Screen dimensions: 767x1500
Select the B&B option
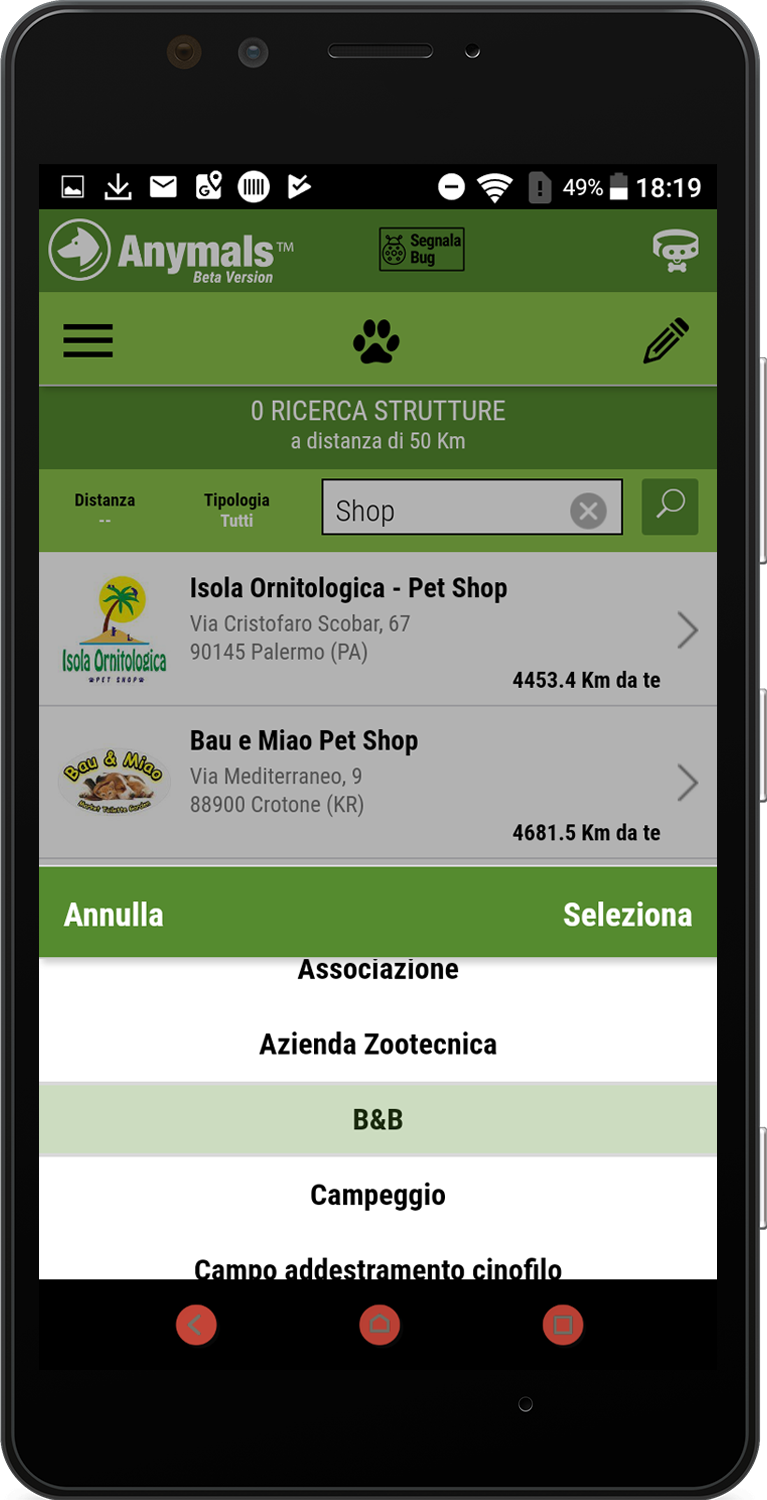[378, 1119]
